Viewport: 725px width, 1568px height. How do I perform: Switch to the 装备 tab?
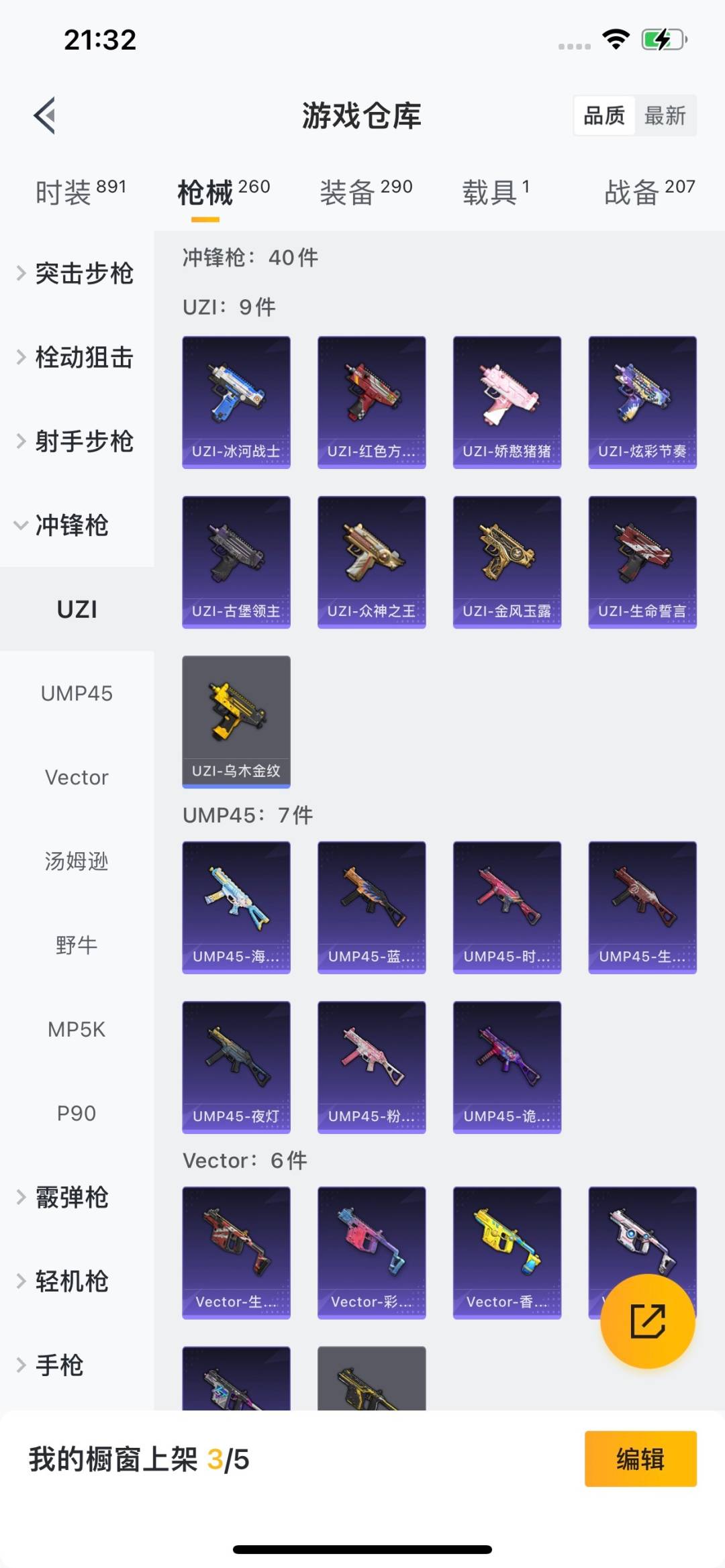click(366, 192)
